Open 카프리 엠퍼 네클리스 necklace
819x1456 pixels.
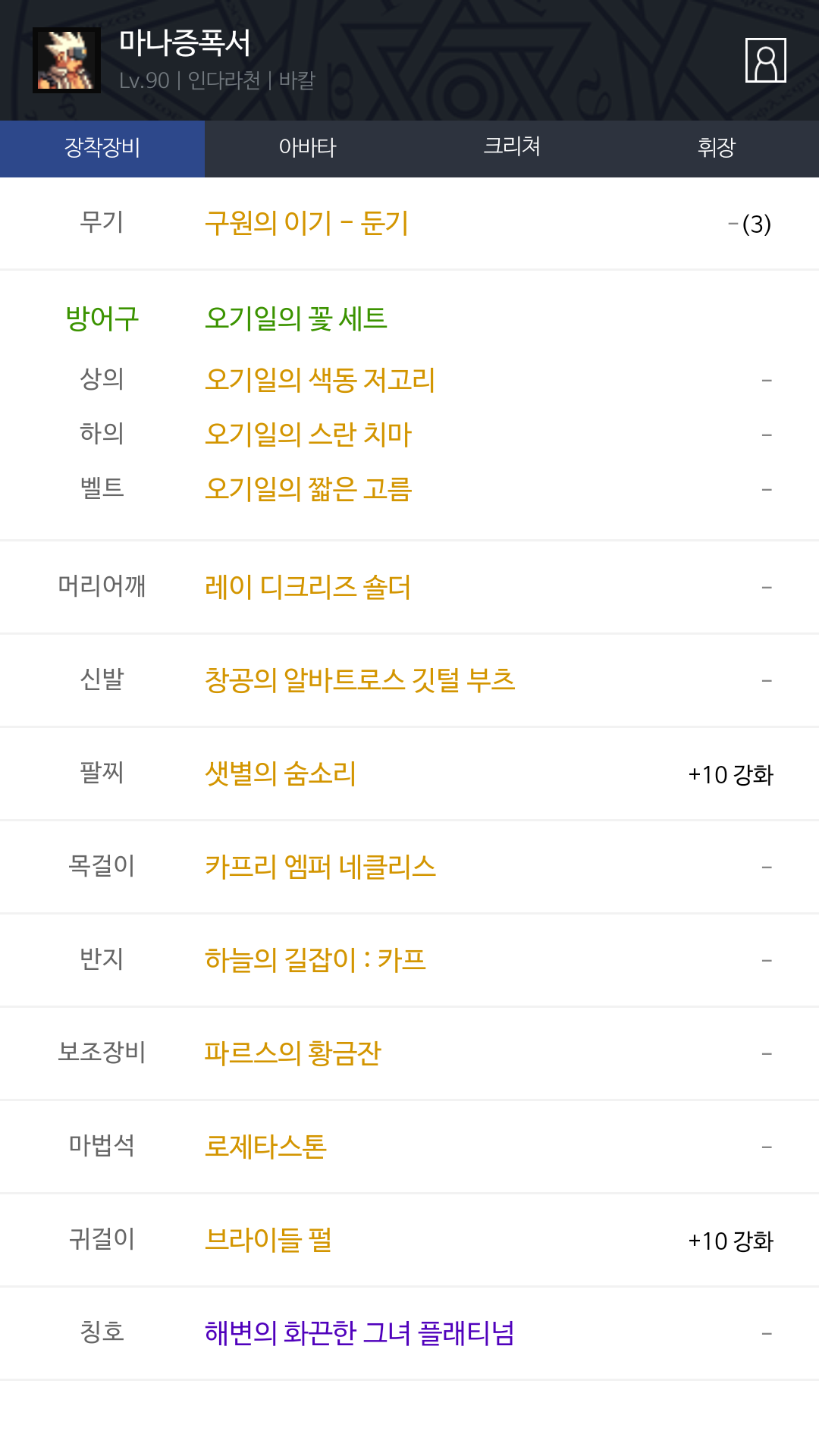(x=320, y=867)
